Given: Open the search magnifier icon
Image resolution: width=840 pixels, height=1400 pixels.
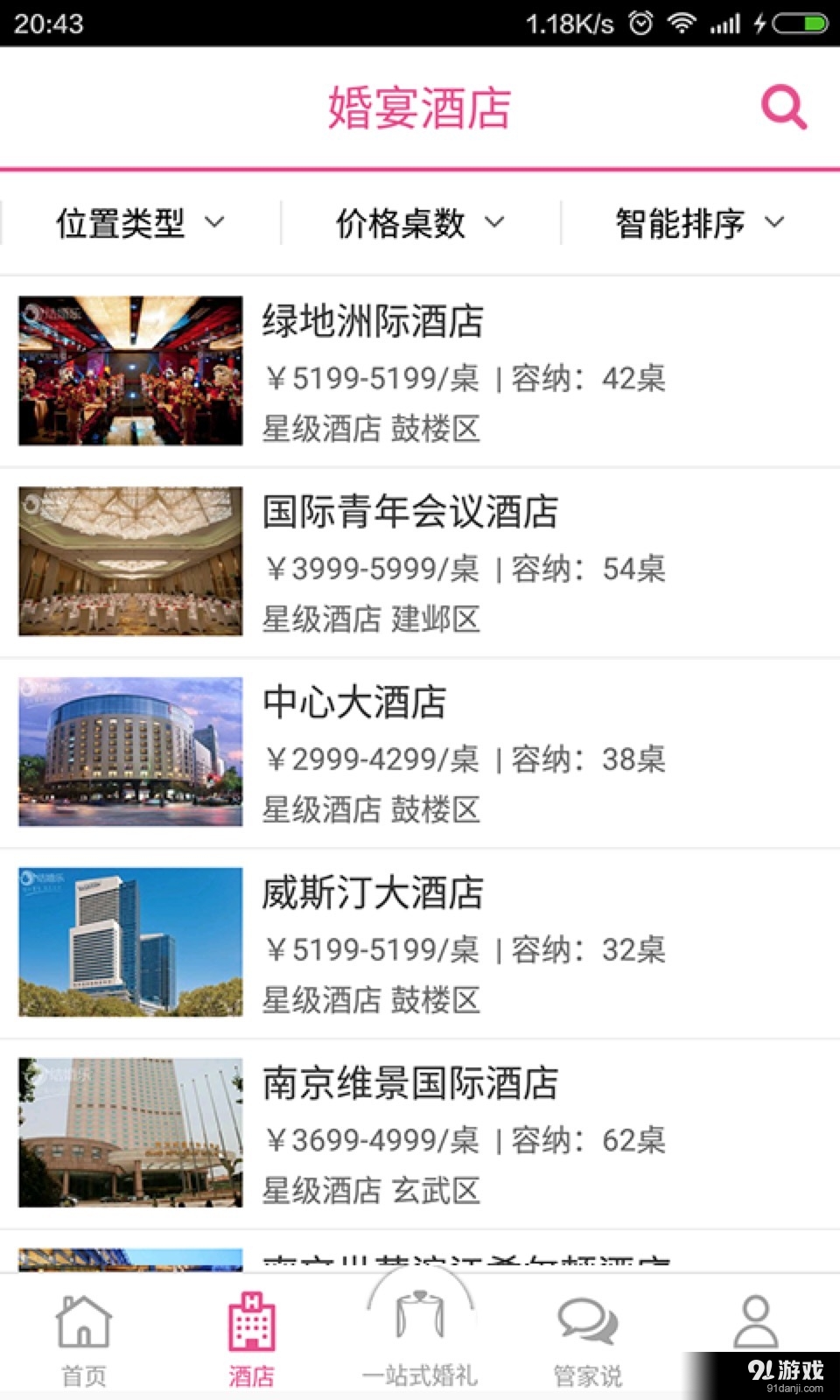Looking at the screenshot, I should click(x=783, y=107).
